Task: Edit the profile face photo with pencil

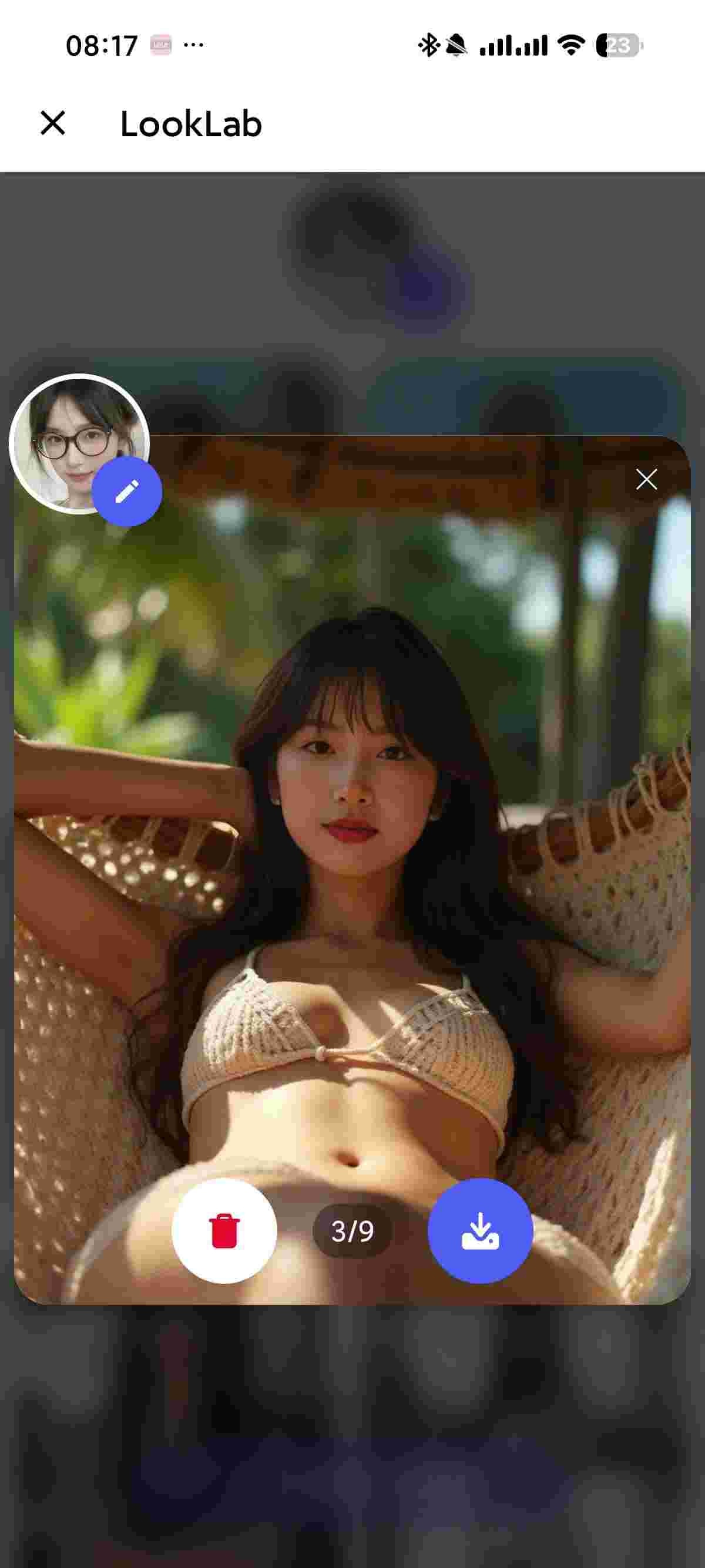Action: click(x=127, y=491)
